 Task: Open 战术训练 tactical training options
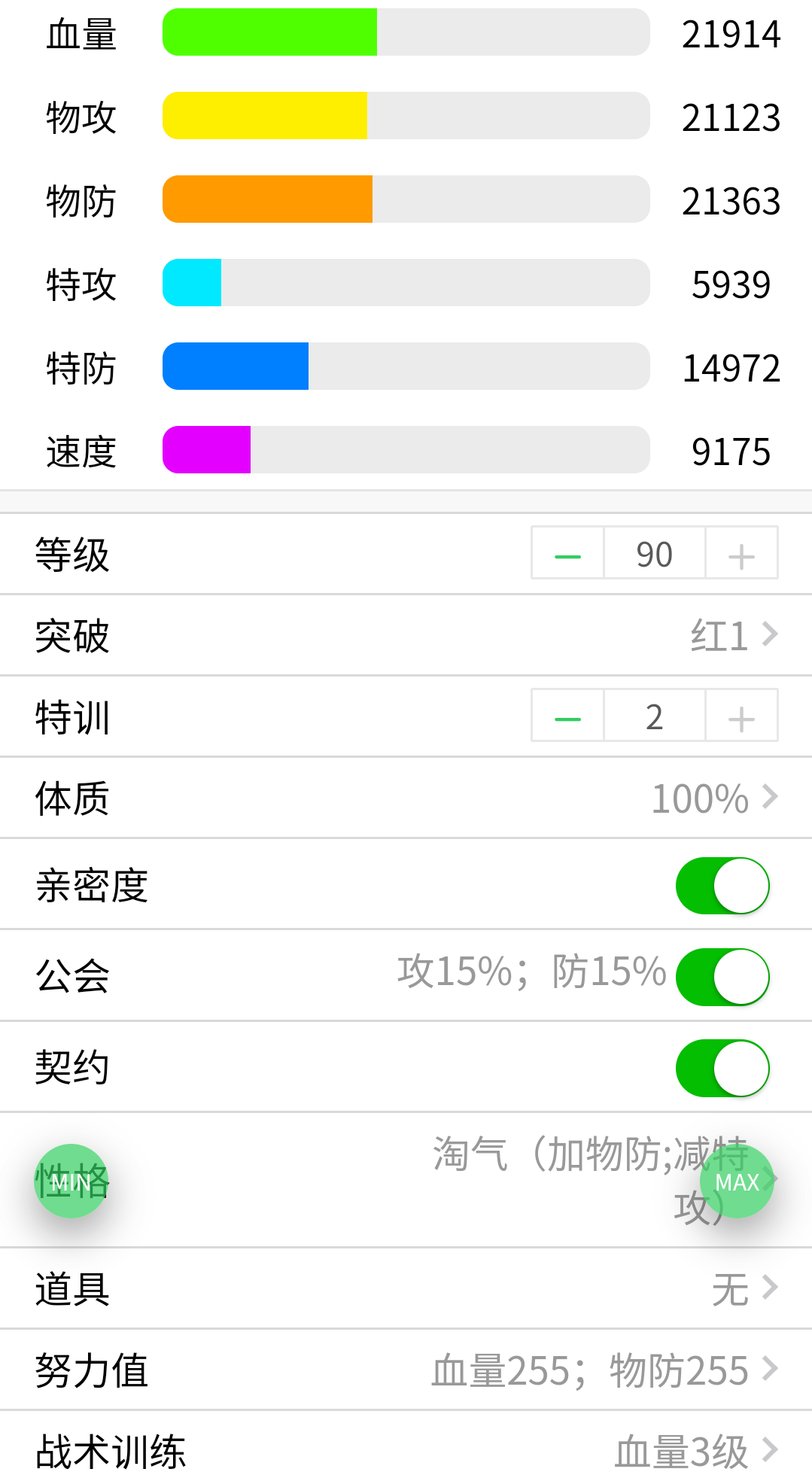(x=692, y=1452)
